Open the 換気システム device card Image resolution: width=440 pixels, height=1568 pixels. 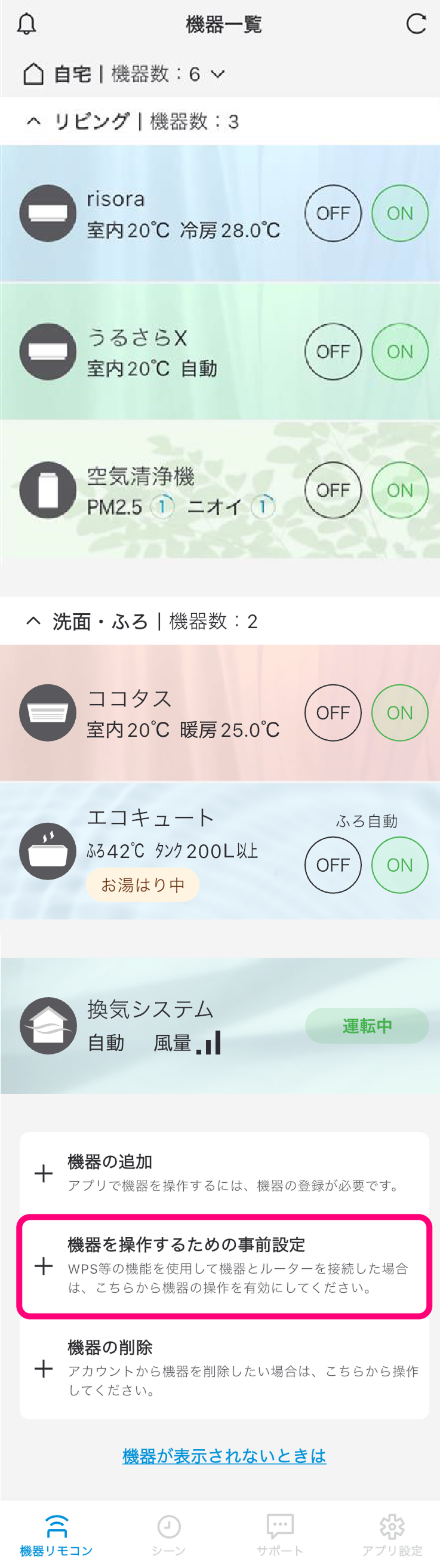183,1026
